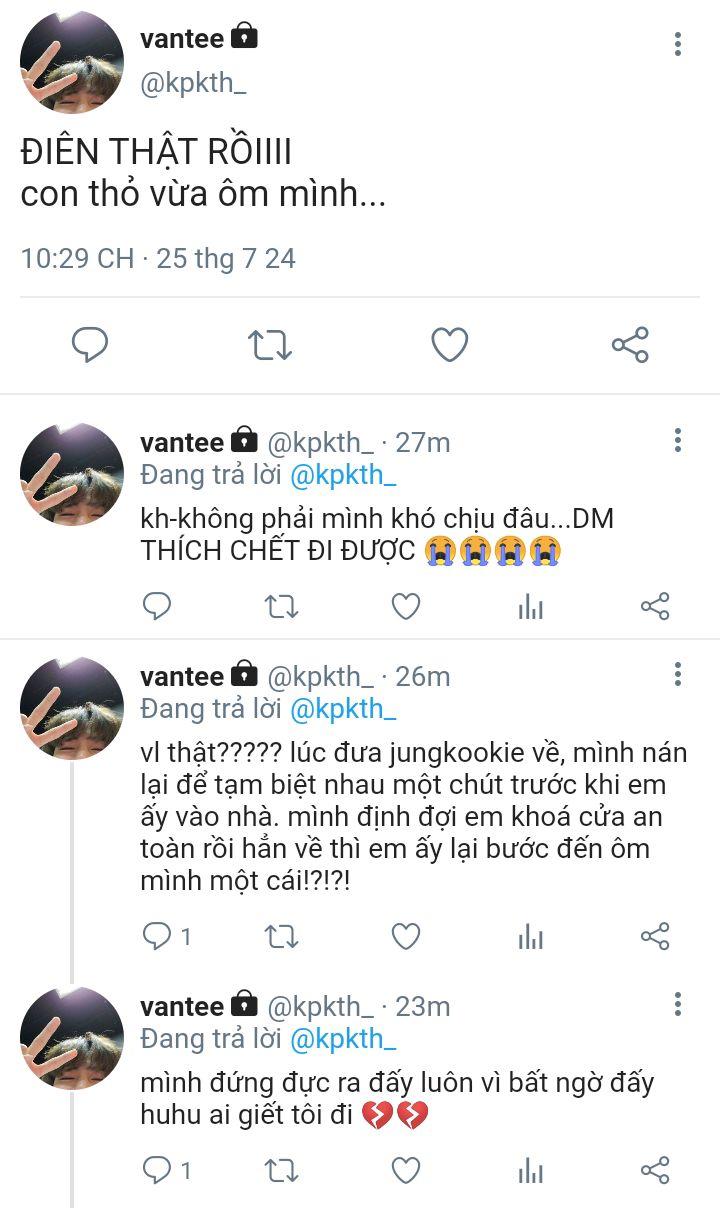
Task: Open overflow menu on the 23m reply
Action: click(x=678, y=1004)
